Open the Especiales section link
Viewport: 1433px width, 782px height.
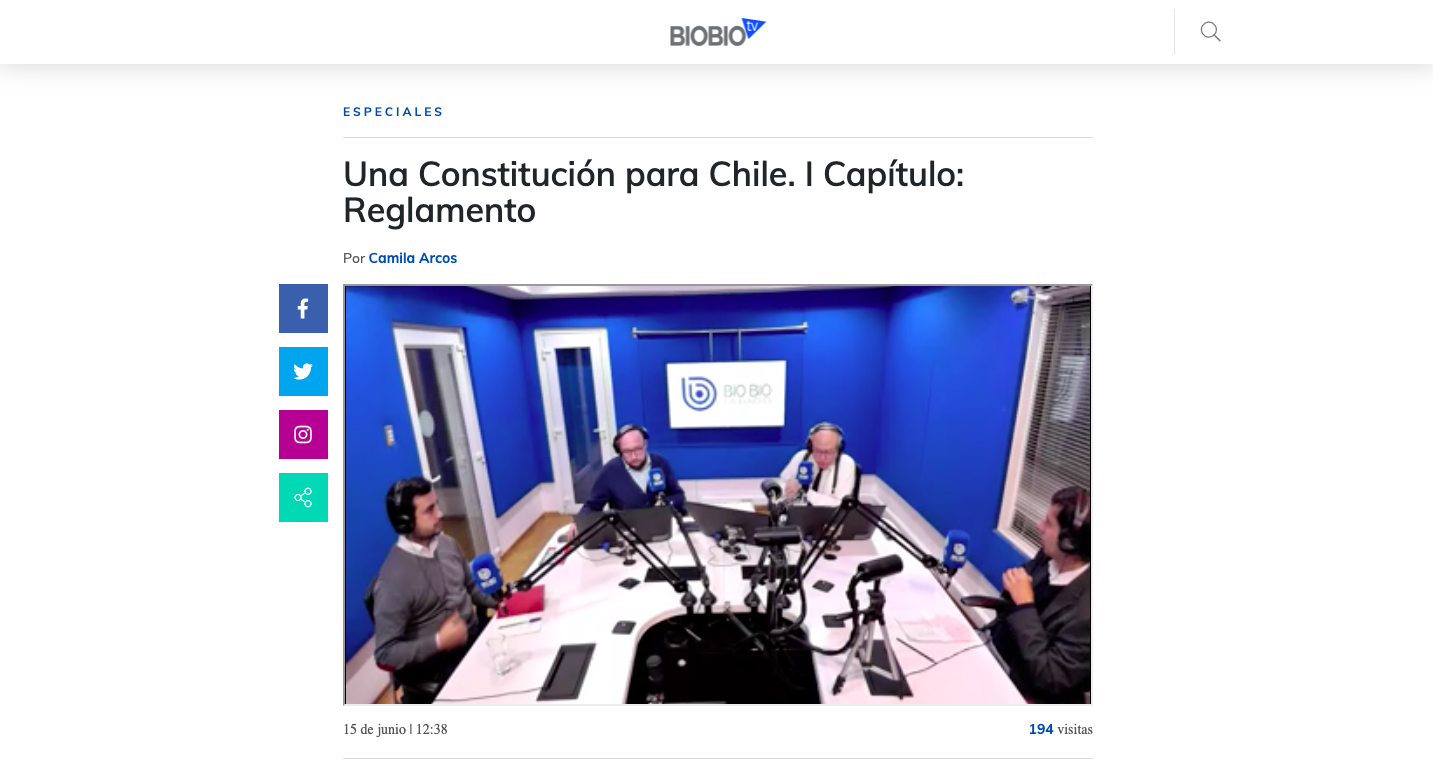coord(393,112)
